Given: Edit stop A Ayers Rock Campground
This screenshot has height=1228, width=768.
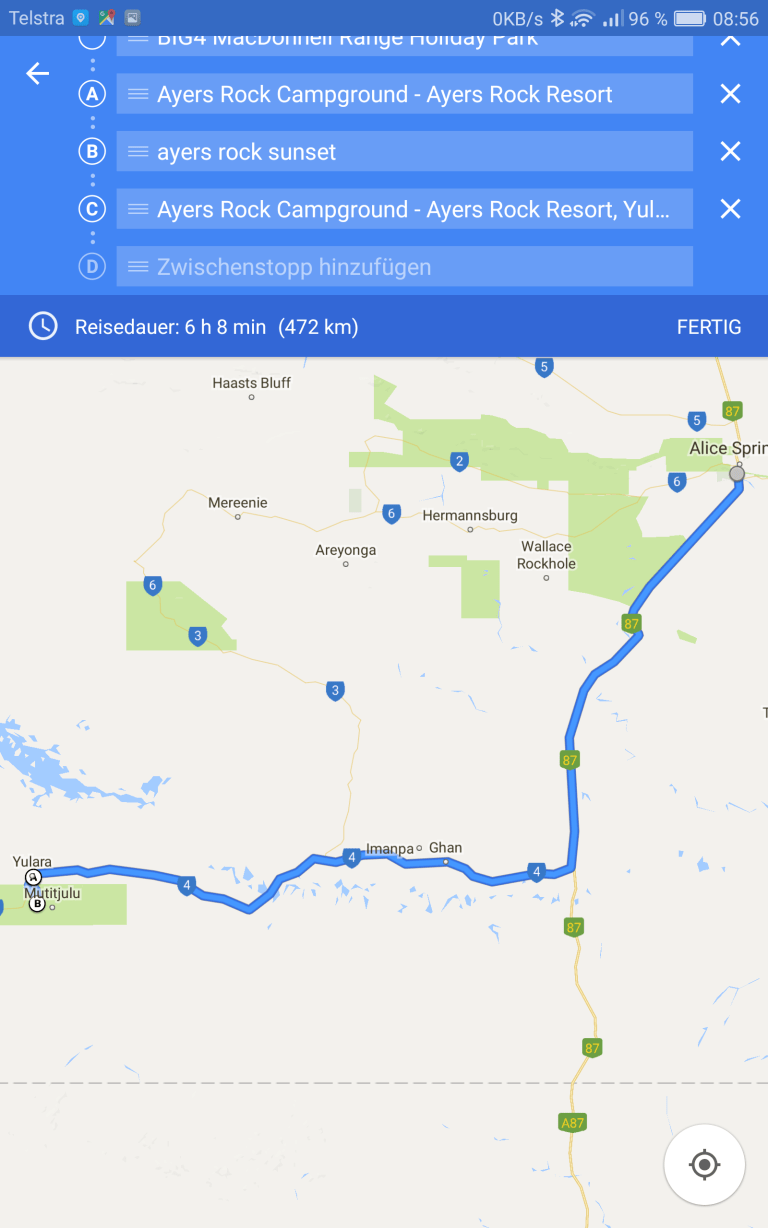Looking at the screenshot, I should tap(404, 95).
